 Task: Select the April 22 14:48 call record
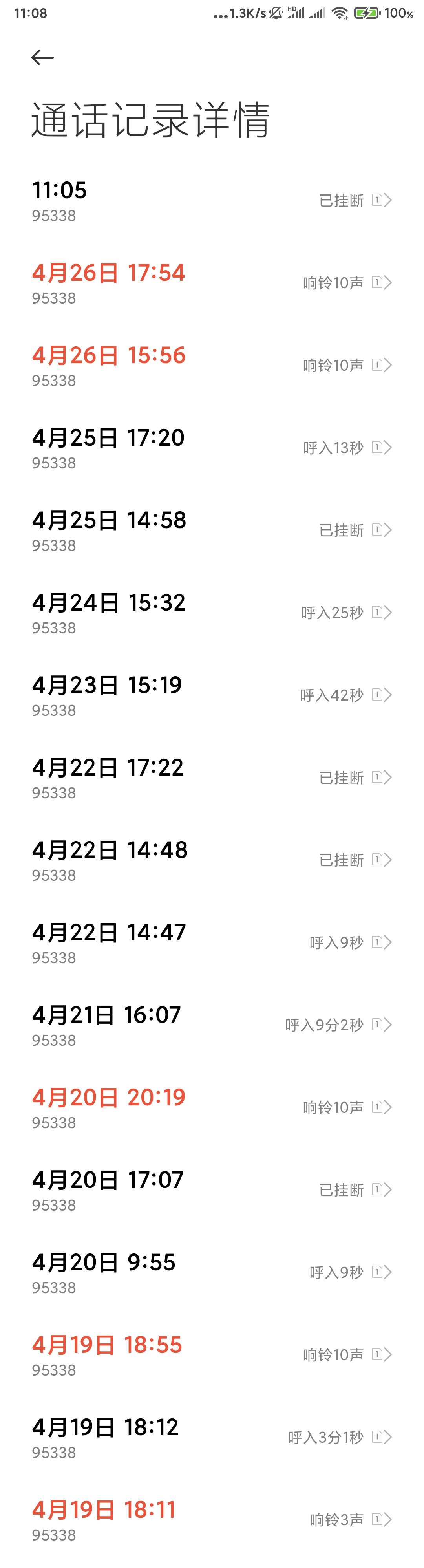coord(212,861)
